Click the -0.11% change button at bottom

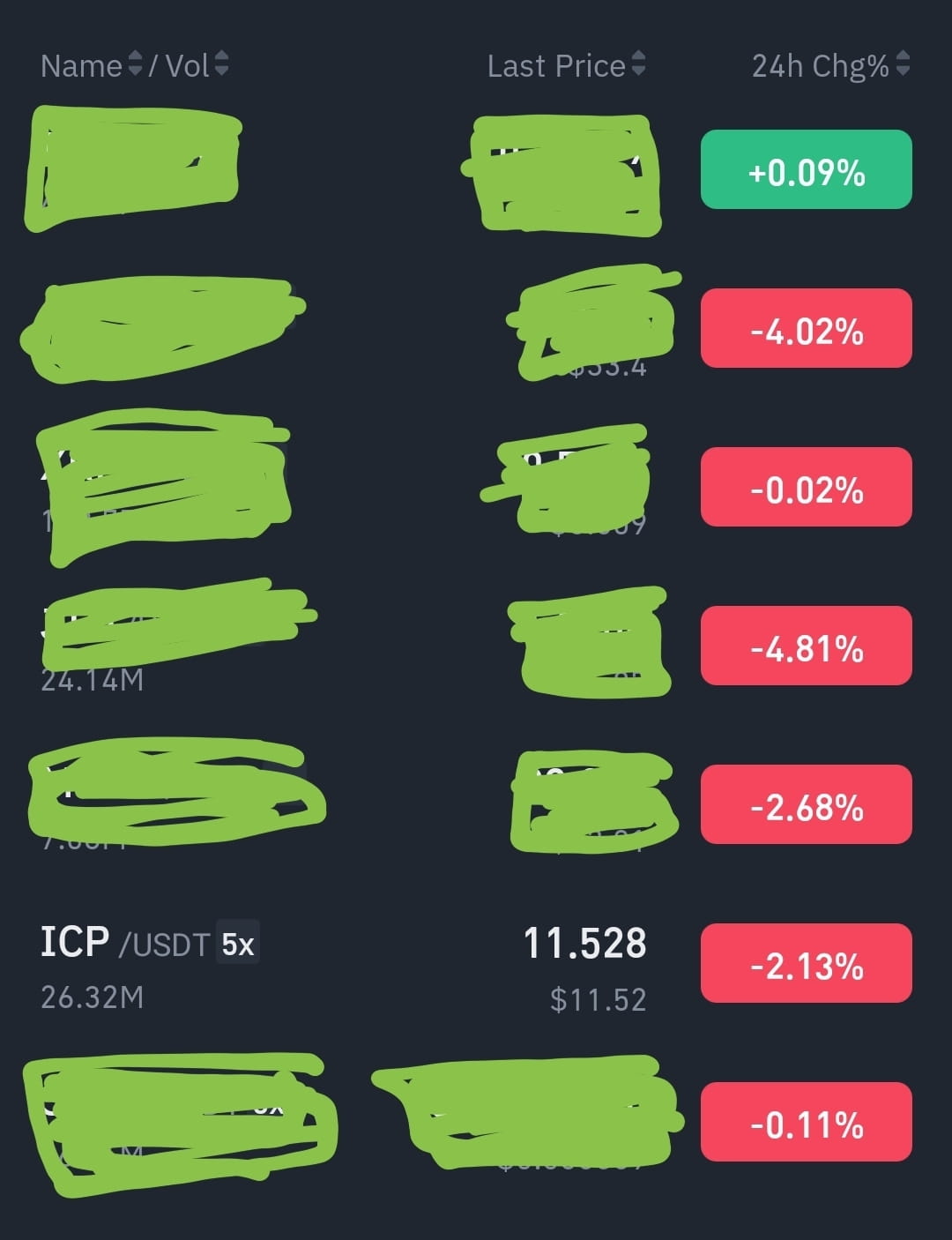pos(806,1124)
